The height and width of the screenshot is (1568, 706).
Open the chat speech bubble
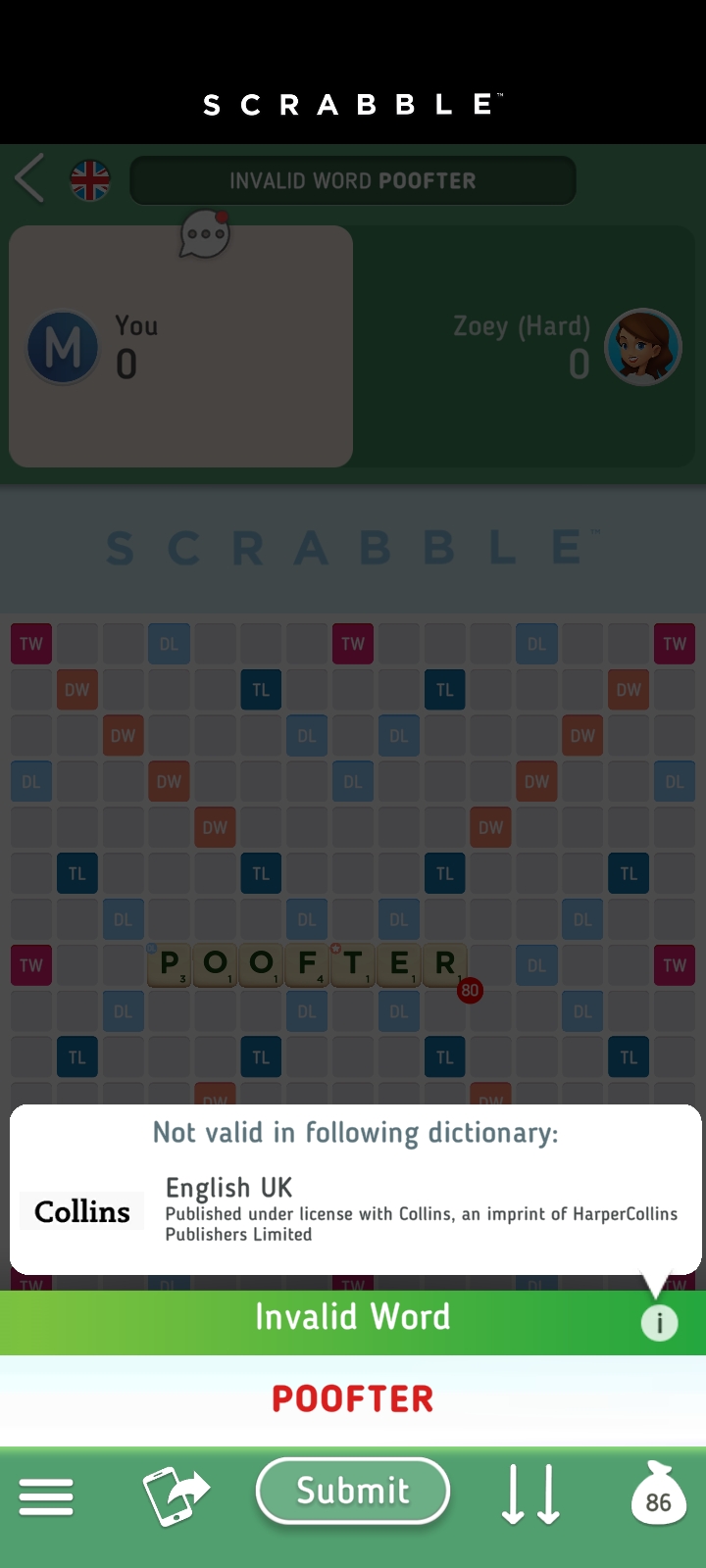204,235
